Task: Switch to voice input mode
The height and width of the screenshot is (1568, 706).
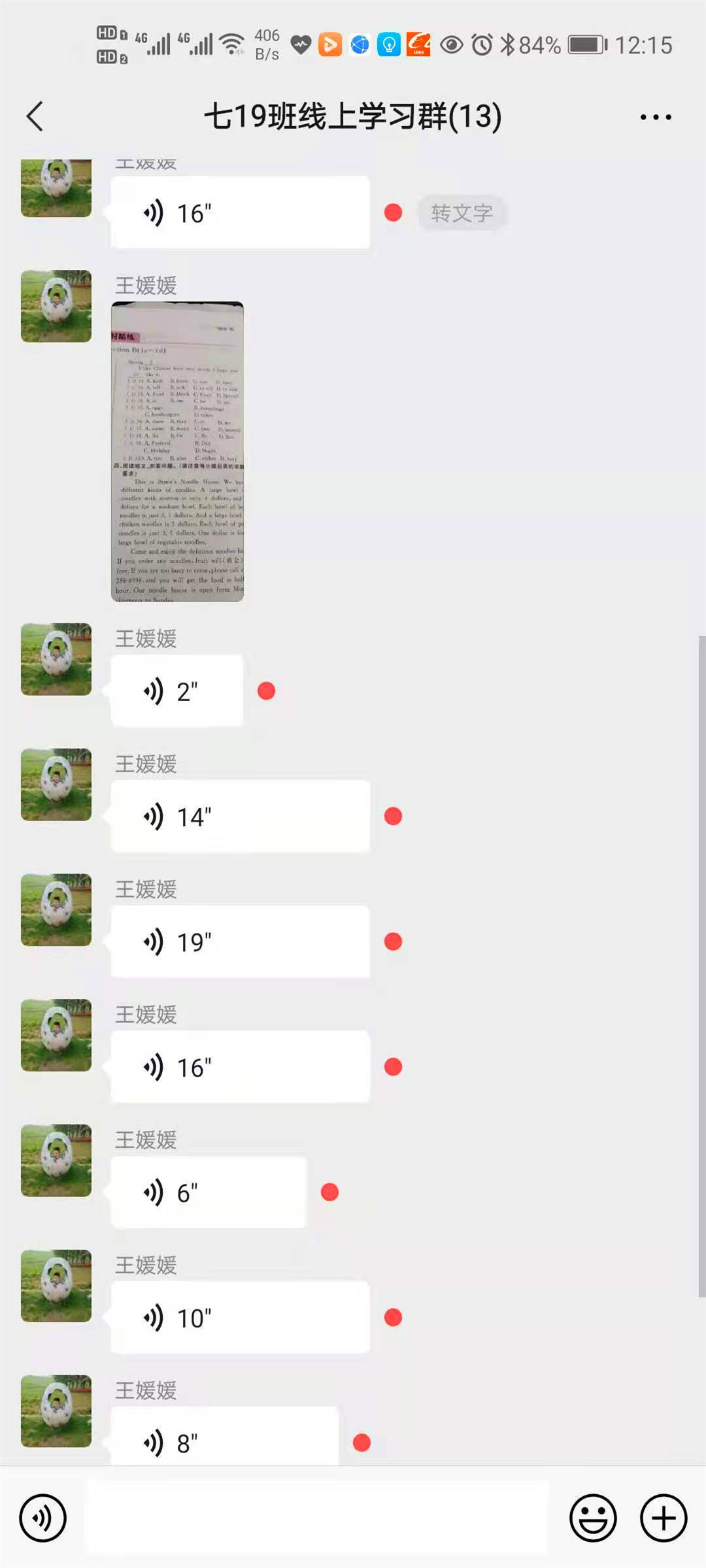Action: 43,1518
